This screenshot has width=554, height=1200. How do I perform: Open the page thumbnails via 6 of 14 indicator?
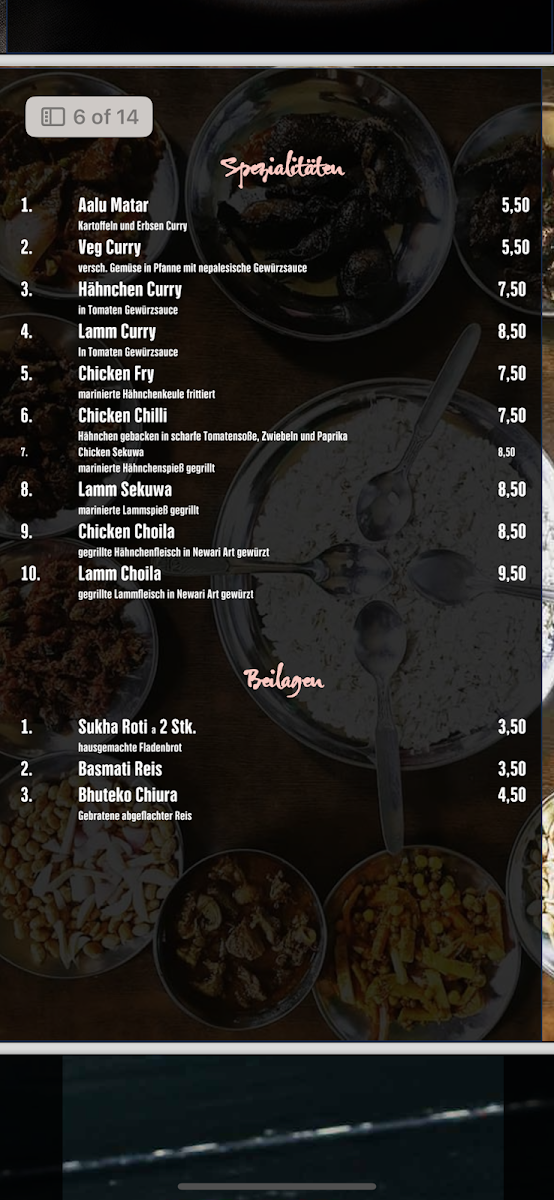click(x=89, y=117)
